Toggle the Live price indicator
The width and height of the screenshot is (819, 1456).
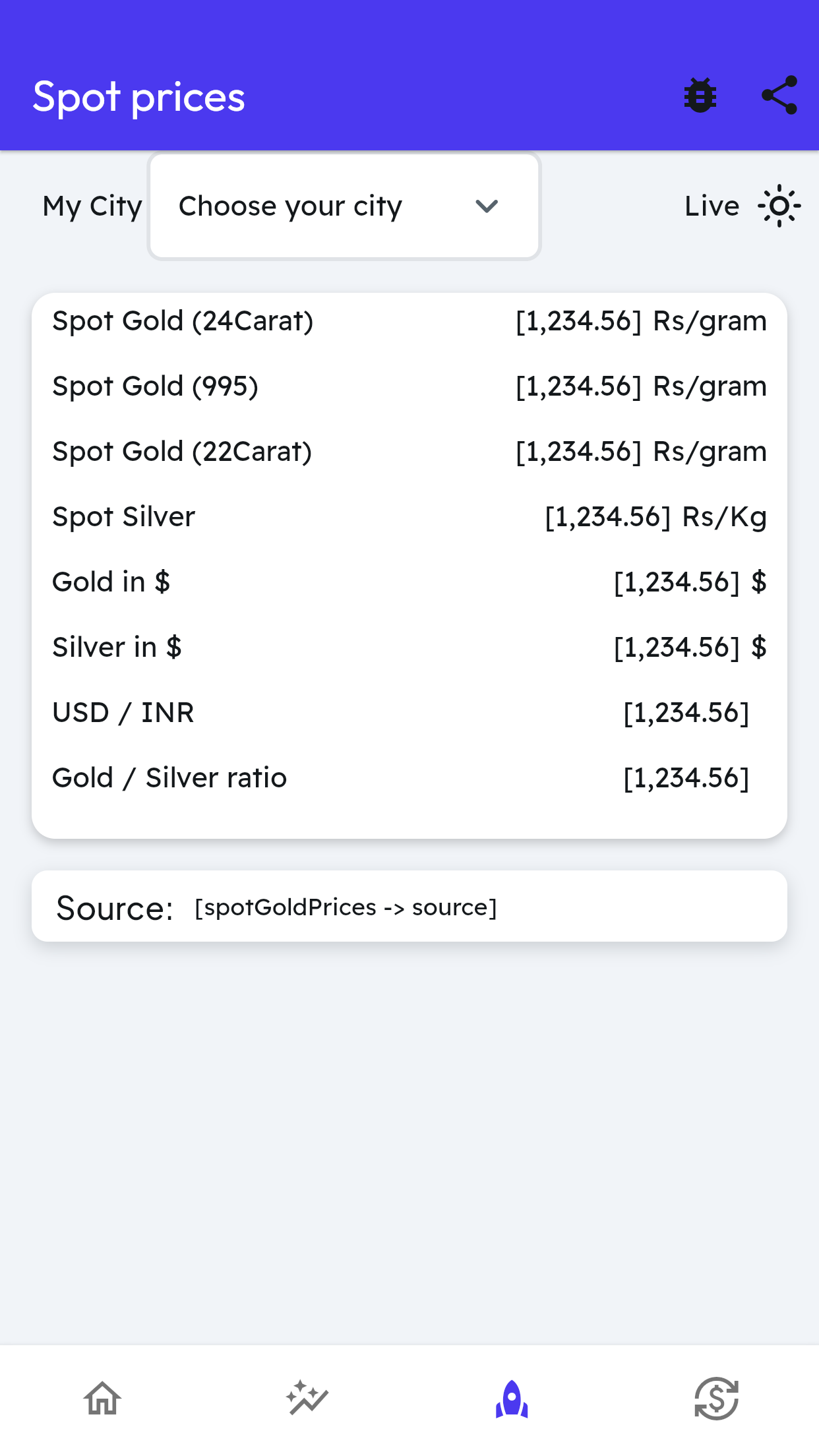pos(712,206)
